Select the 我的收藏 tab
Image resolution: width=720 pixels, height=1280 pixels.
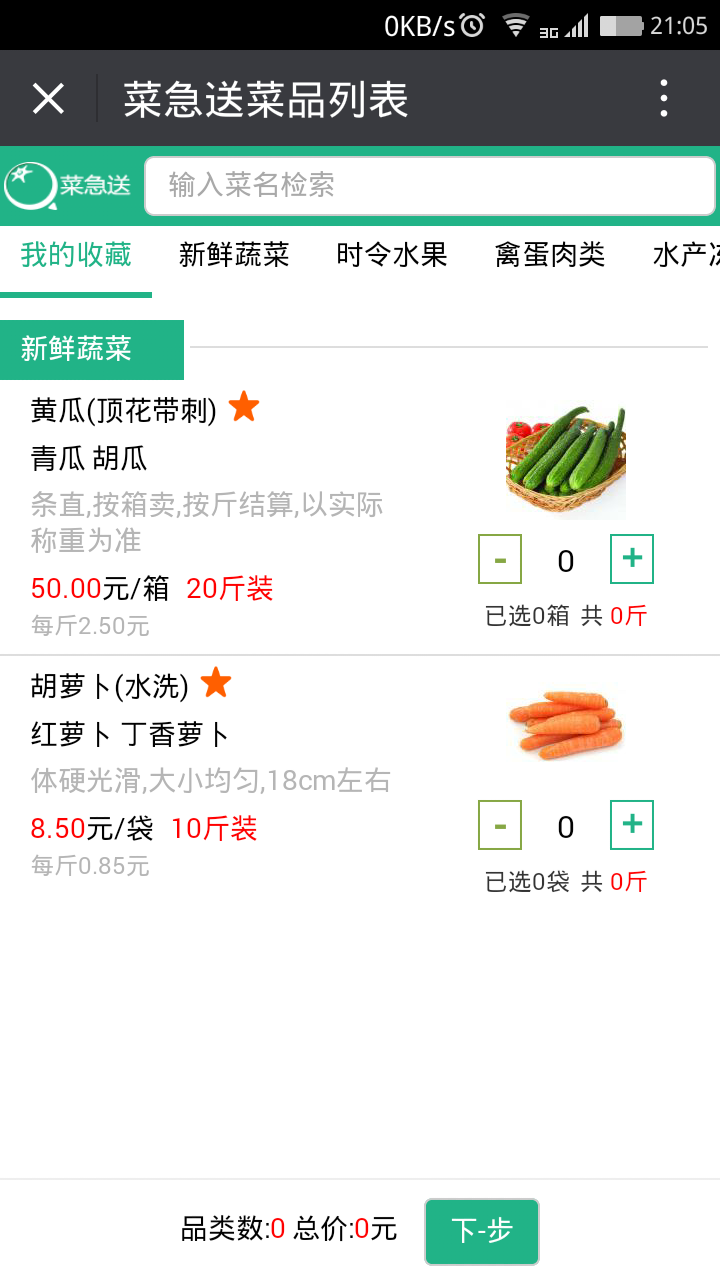click(x=76, y=255)
